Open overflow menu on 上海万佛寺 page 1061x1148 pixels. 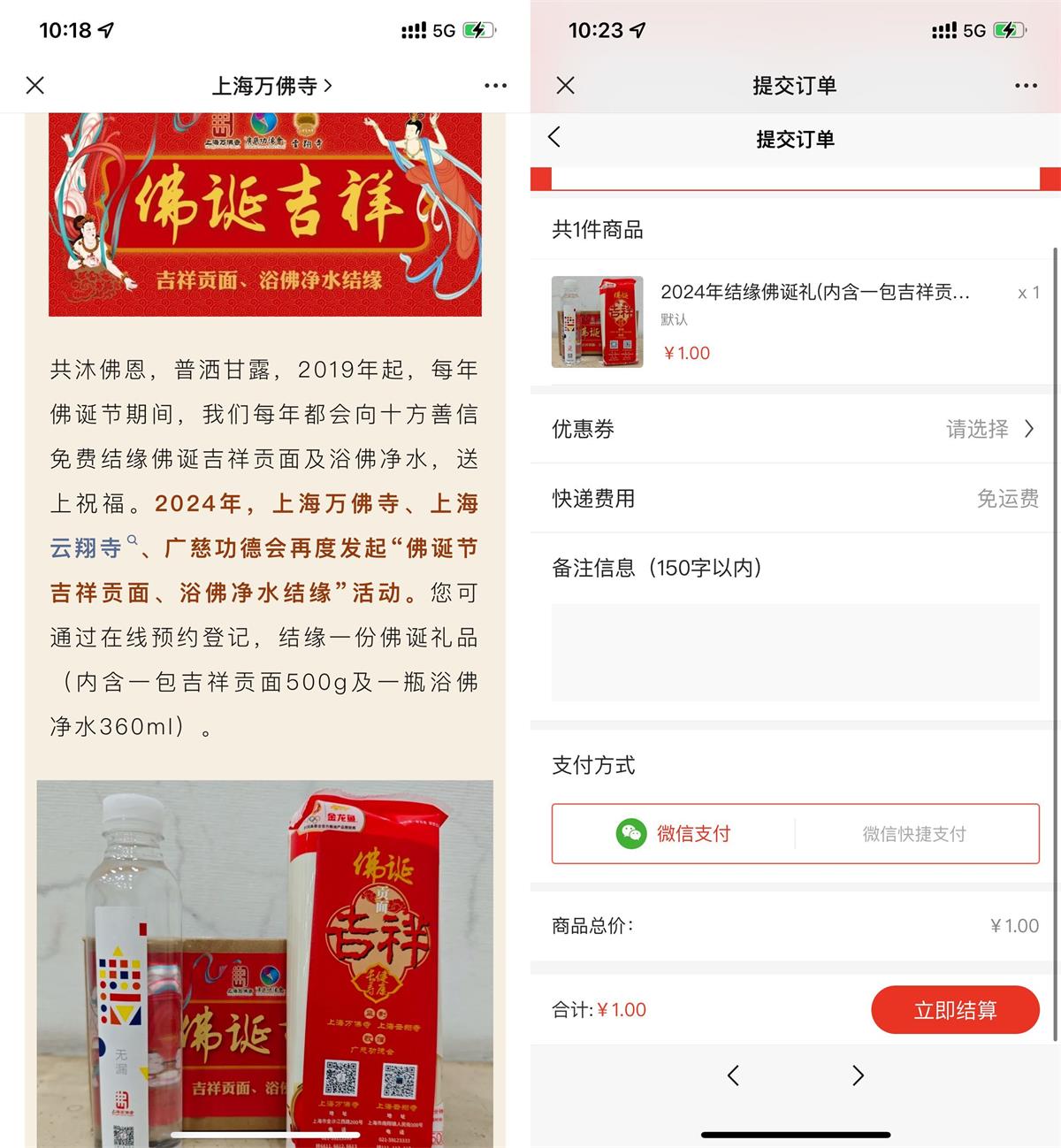[495, 86]
